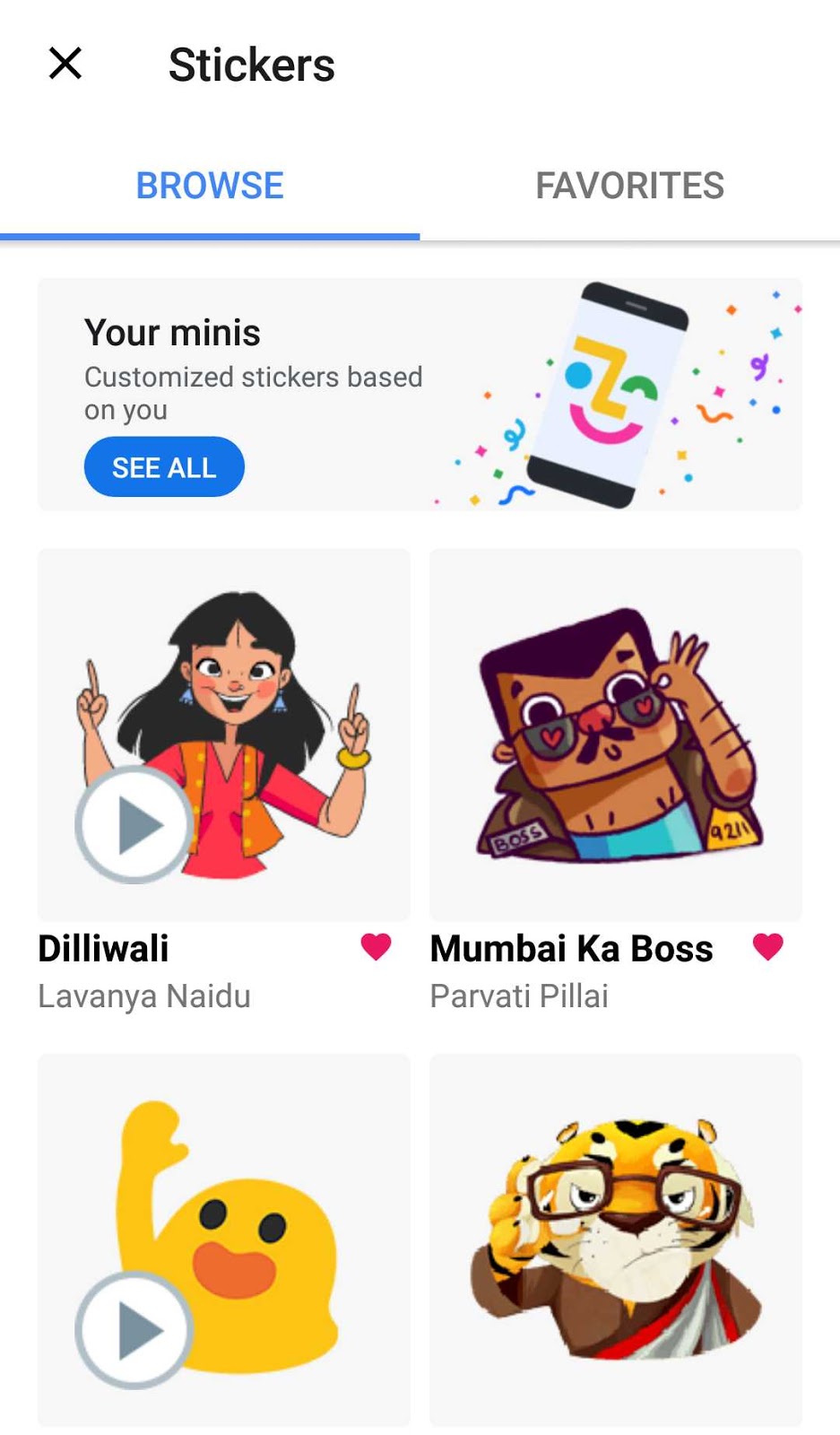Click the Your minis description text

pos(254,393)
